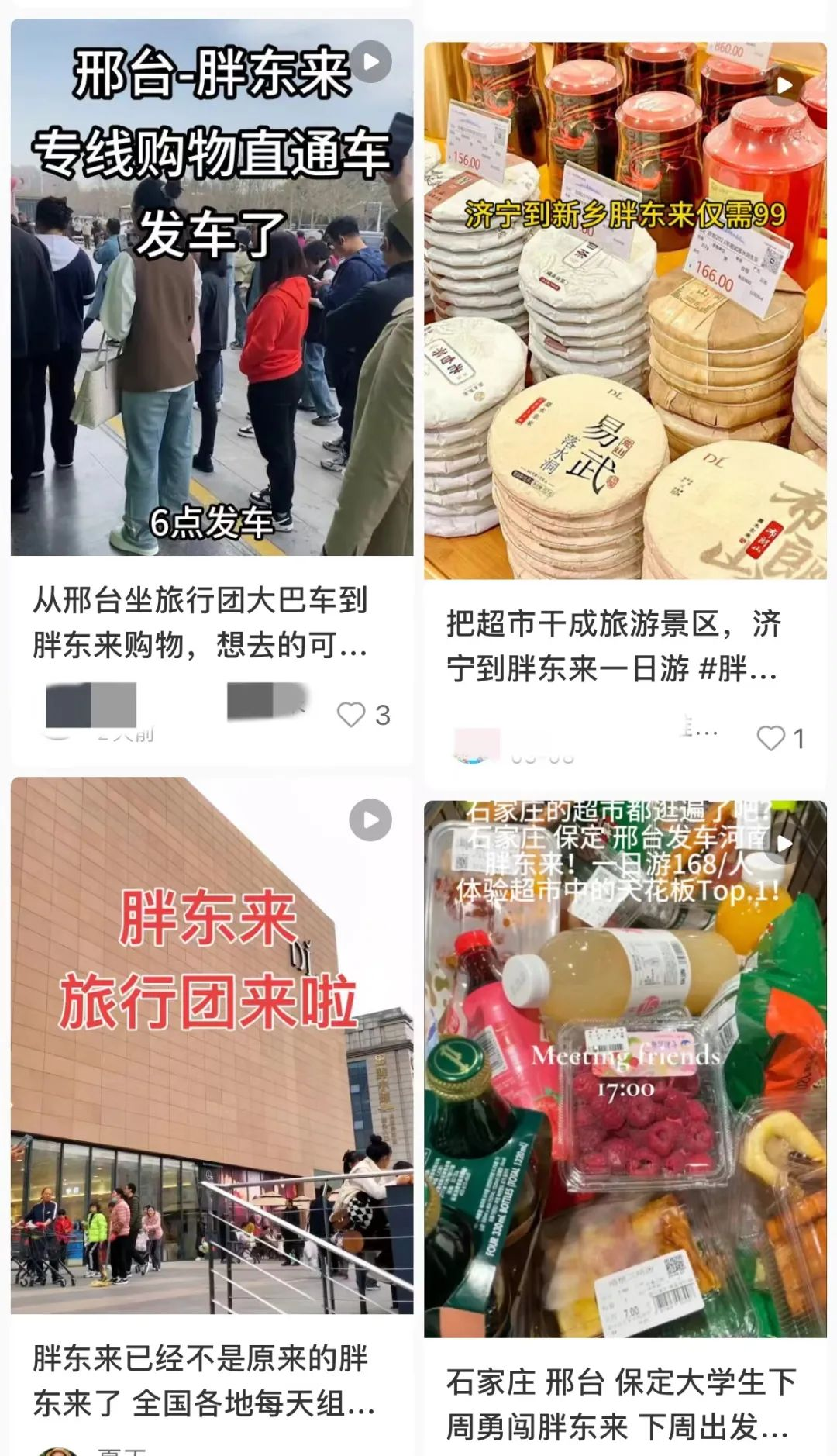Like the 把超市干成旅游景区 post
The height and width of the screenshot is (1456, 837).
770,738
